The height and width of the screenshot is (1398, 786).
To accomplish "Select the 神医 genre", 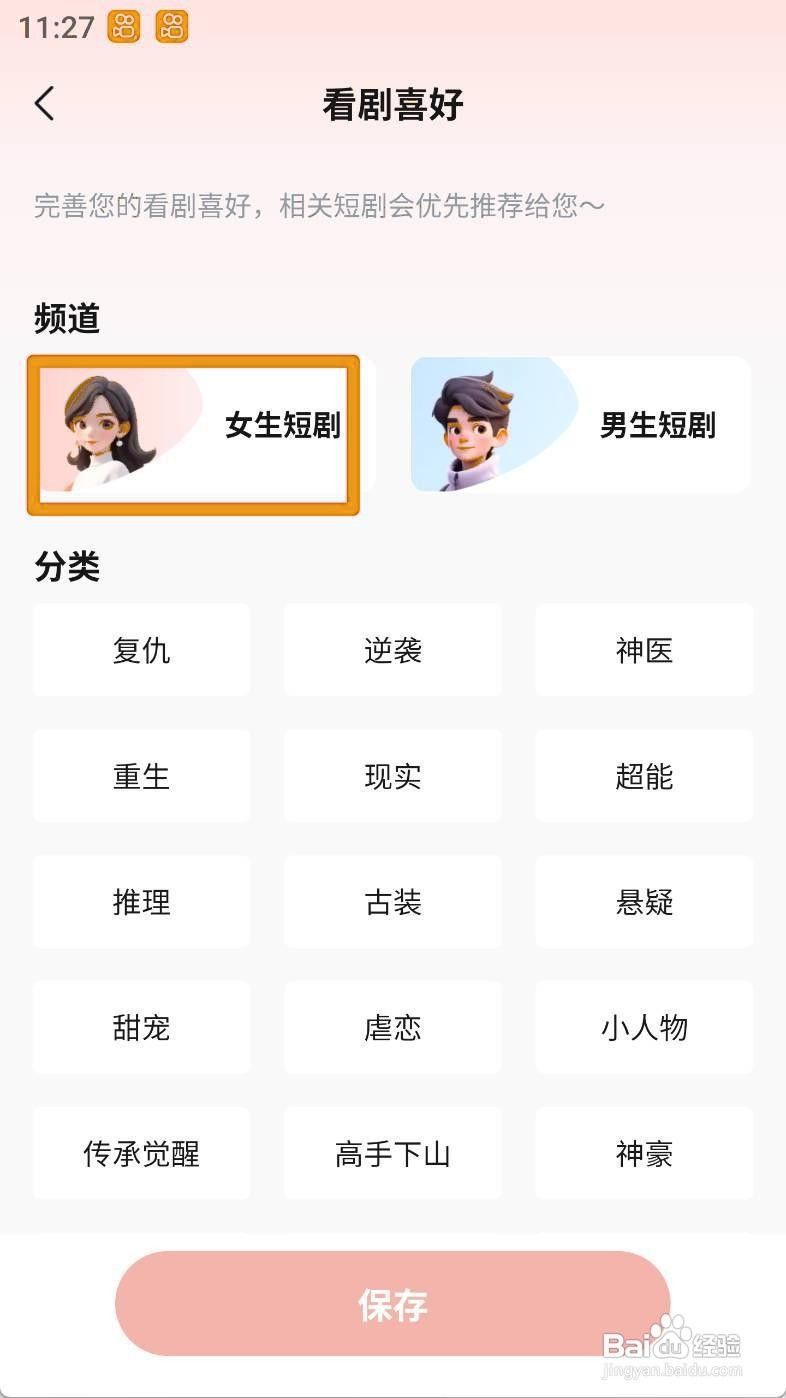I will click(643, 650).
